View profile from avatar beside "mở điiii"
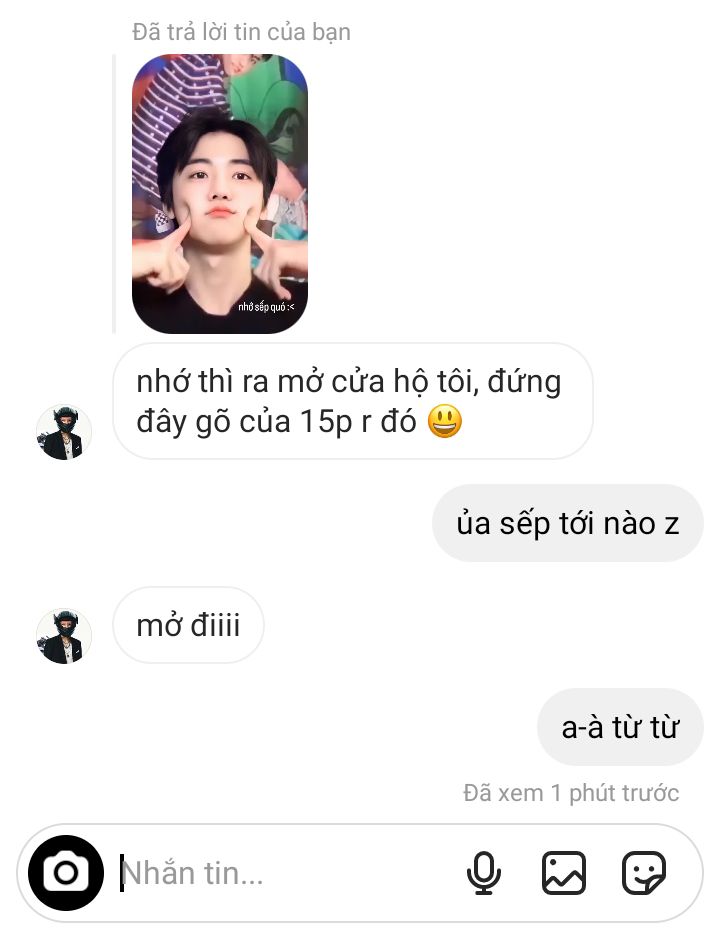The height and width of the screenshot is (940, 720). pos(64,636)
